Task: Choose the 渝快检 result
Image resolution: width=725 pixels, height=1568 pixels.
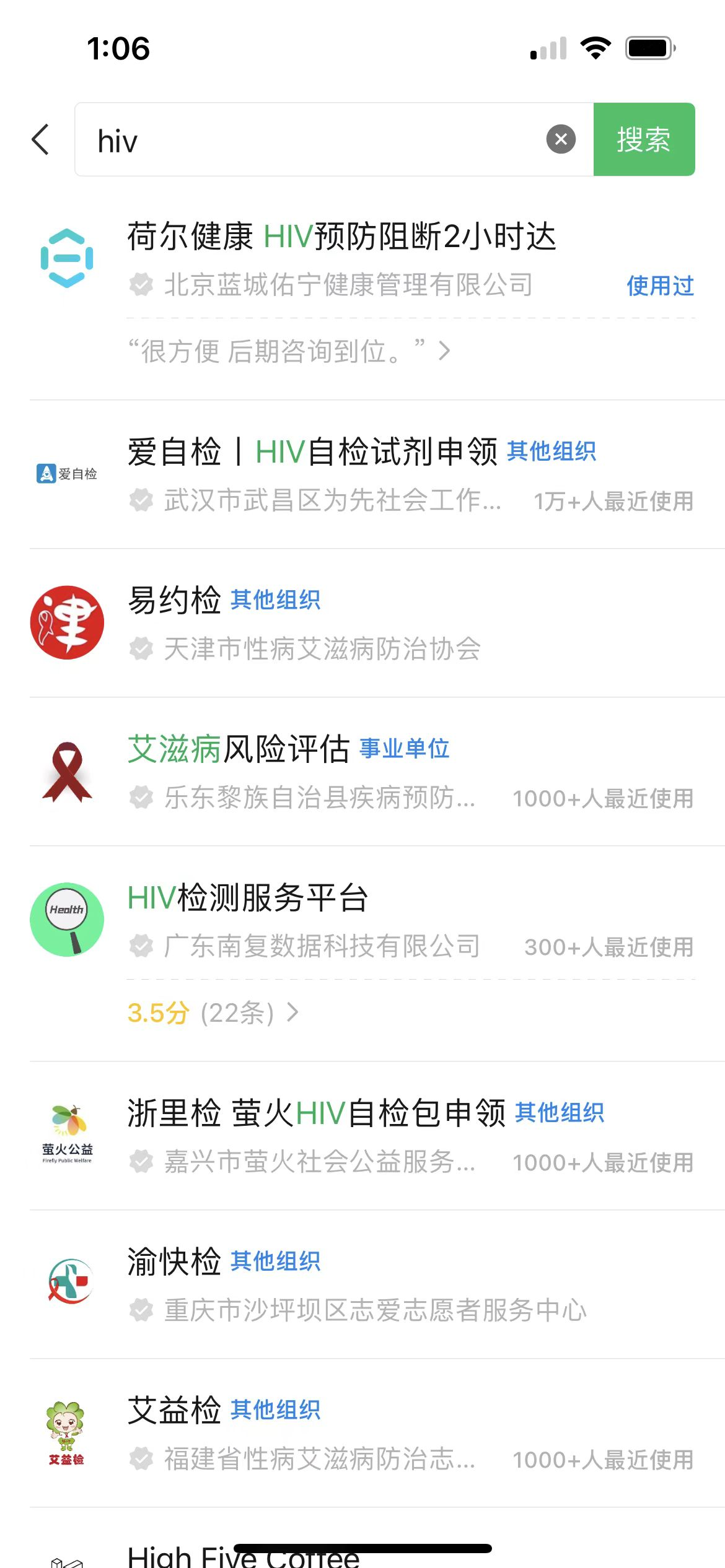Action: pos(175,1262)
